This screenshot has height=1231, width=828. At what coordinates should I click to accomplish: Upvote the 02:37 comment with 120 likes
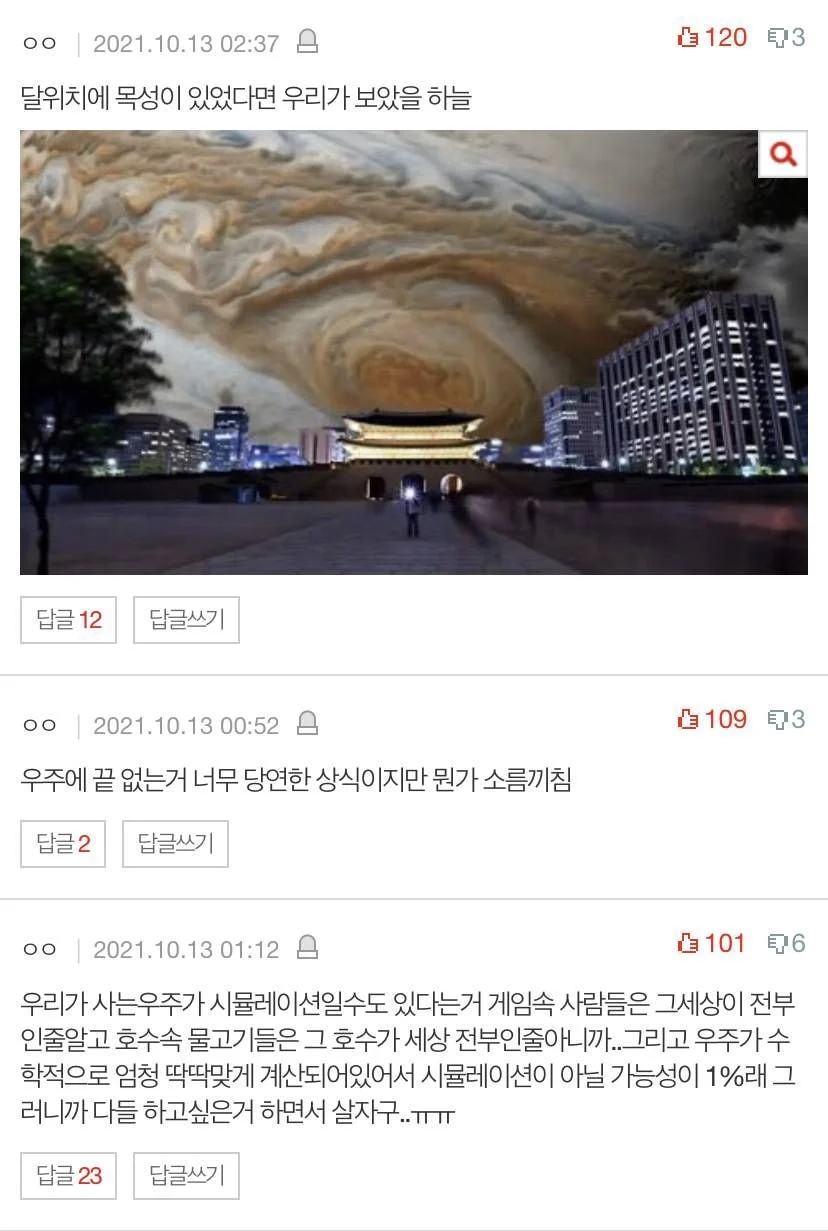click(712, 38)
